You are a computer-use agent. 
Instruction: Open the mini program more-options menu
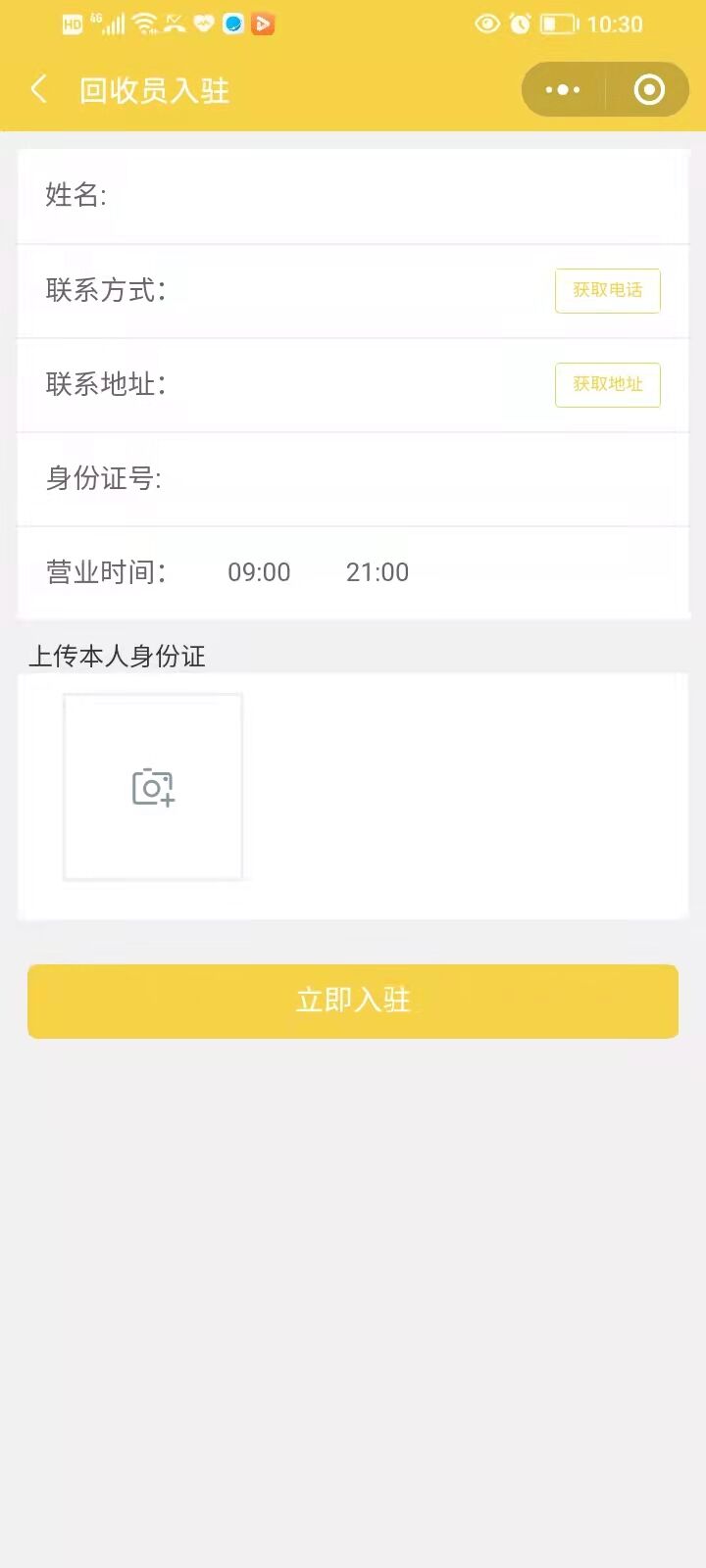(x=563, y=90)
